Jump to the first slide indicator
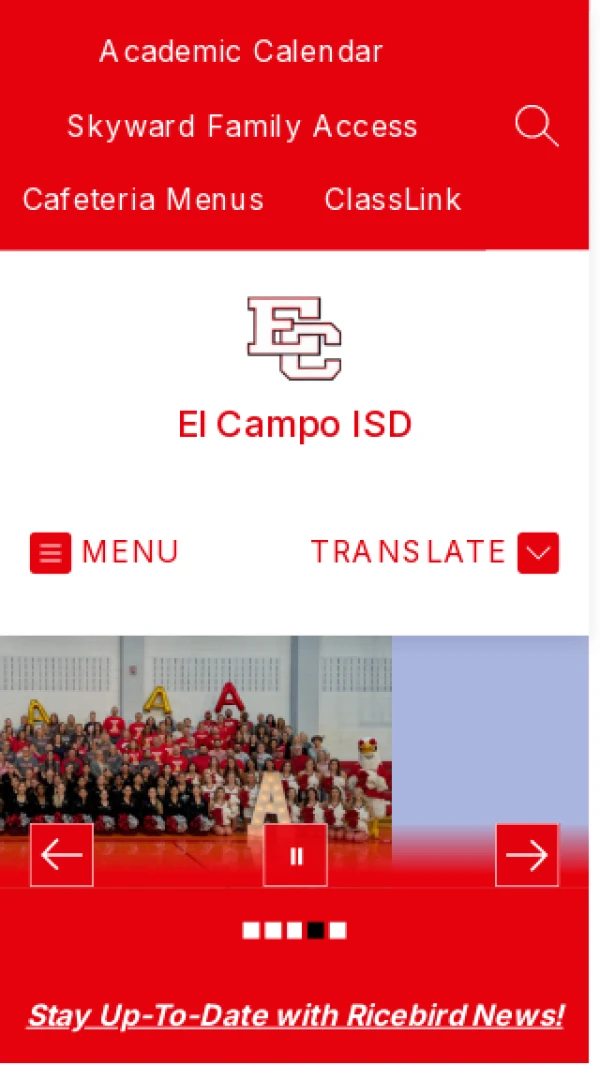 (251, 931)
